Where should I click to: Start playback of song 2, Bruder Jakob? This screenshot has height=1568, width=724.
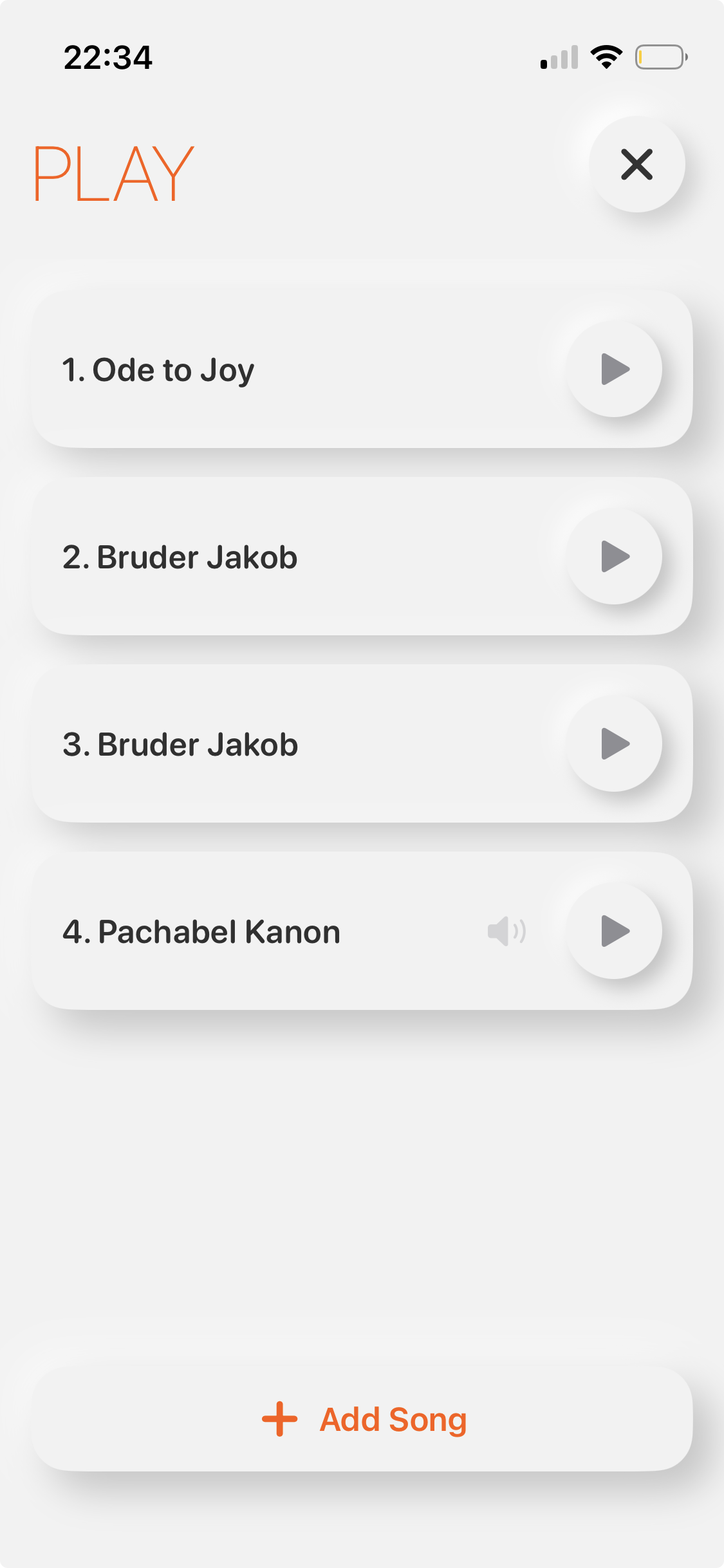coord(614,556)
